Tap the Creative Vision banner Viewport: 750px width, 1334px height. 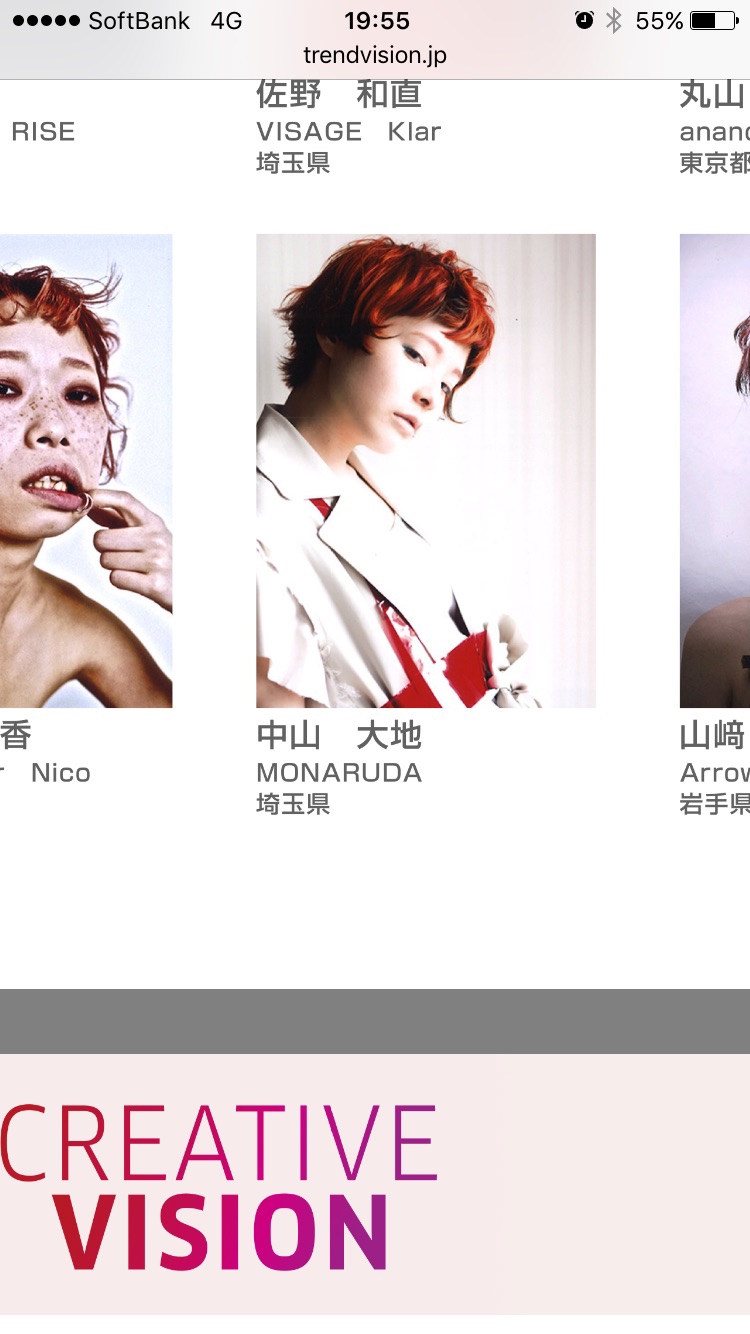(x=220, y=1186)
